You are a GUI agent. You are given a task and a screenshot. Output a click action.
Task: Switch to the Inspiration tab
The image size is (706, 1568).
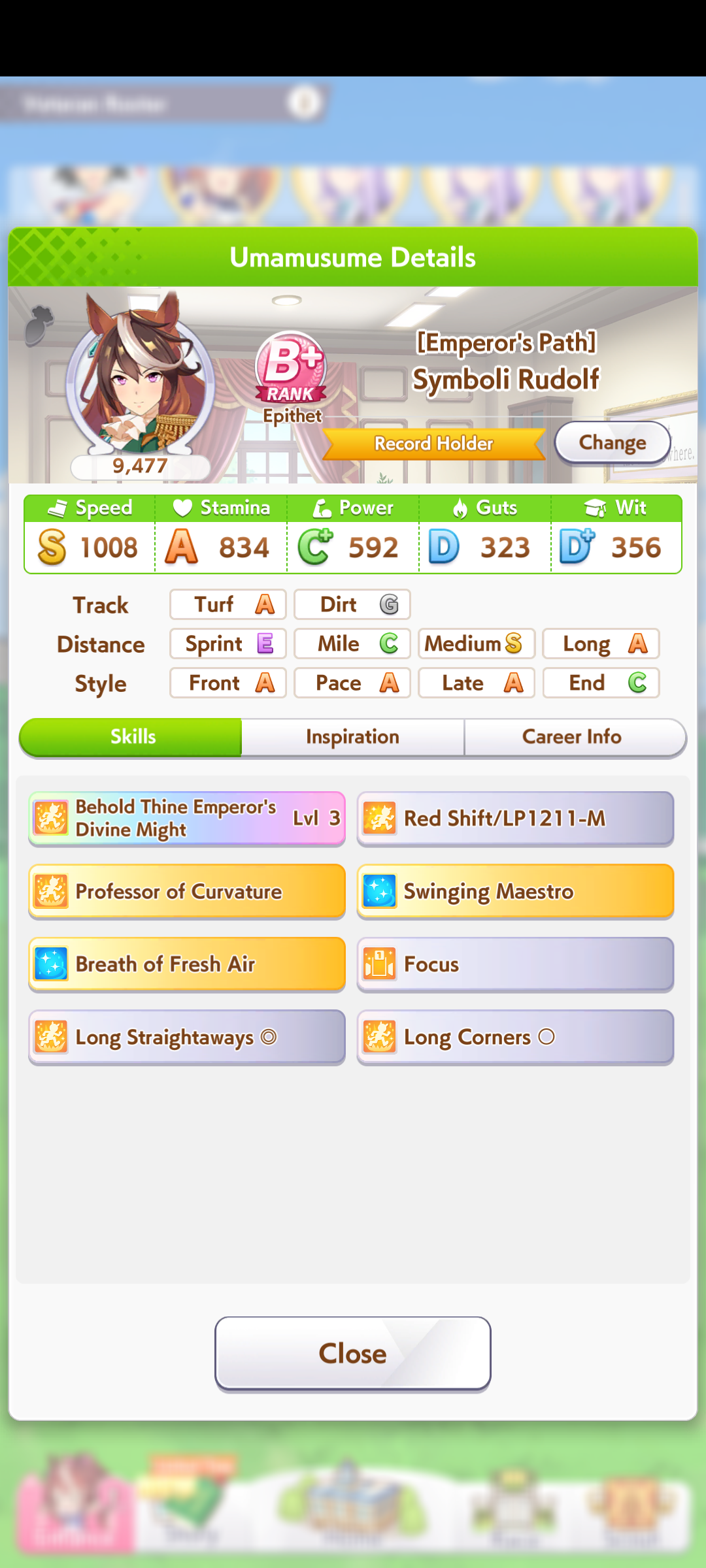click(x=352, y=737)
